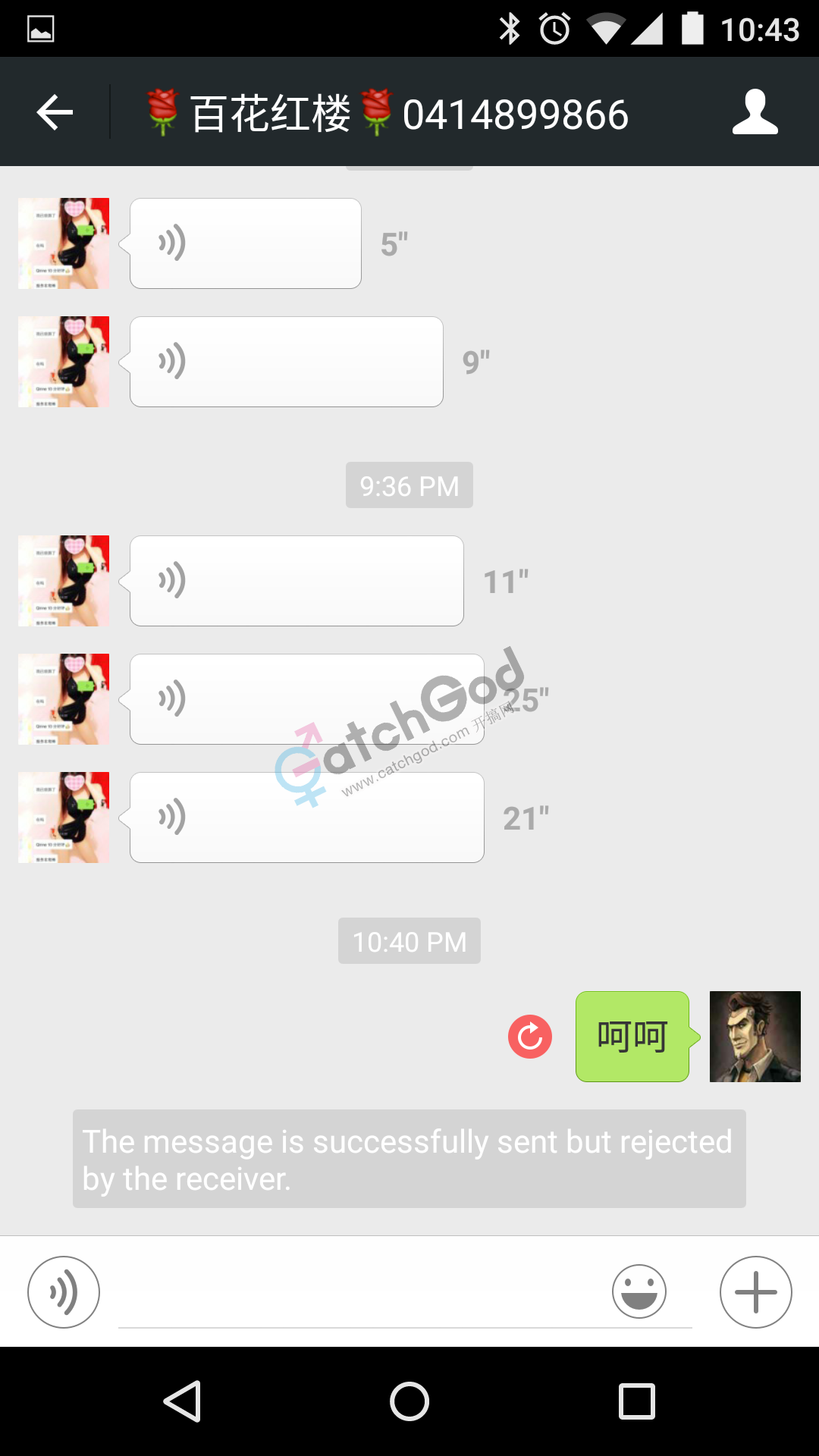Play the 9-second voice message

[x=286, y=362]
